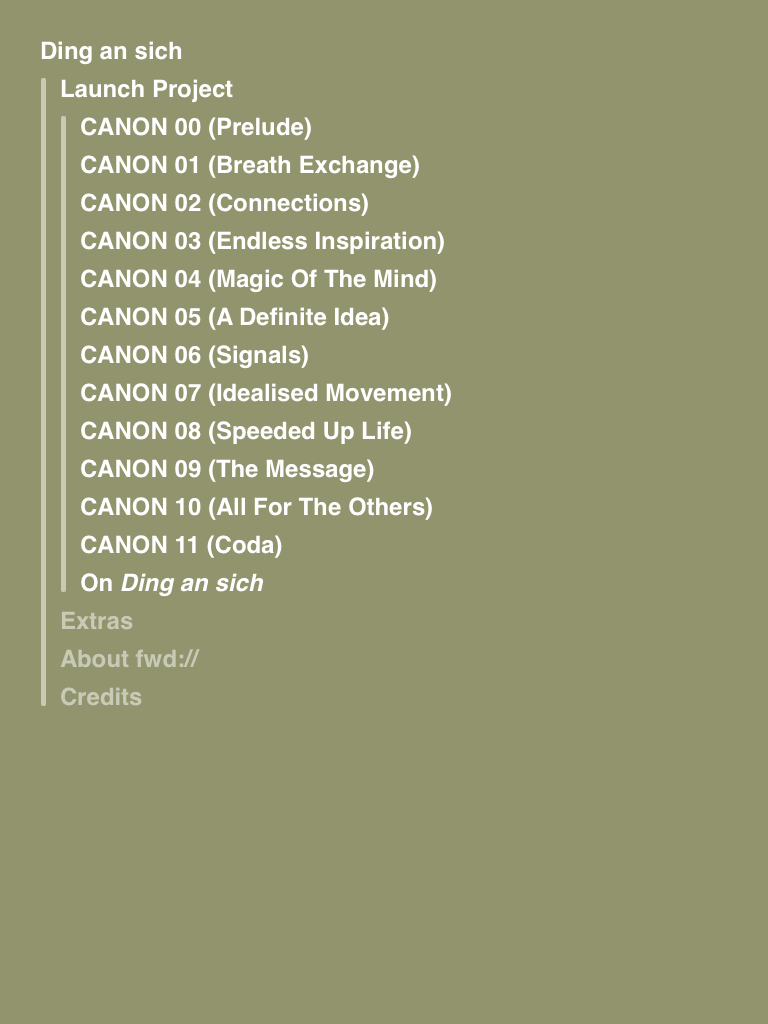
Task: Open Launch Project
Action: 146,89
